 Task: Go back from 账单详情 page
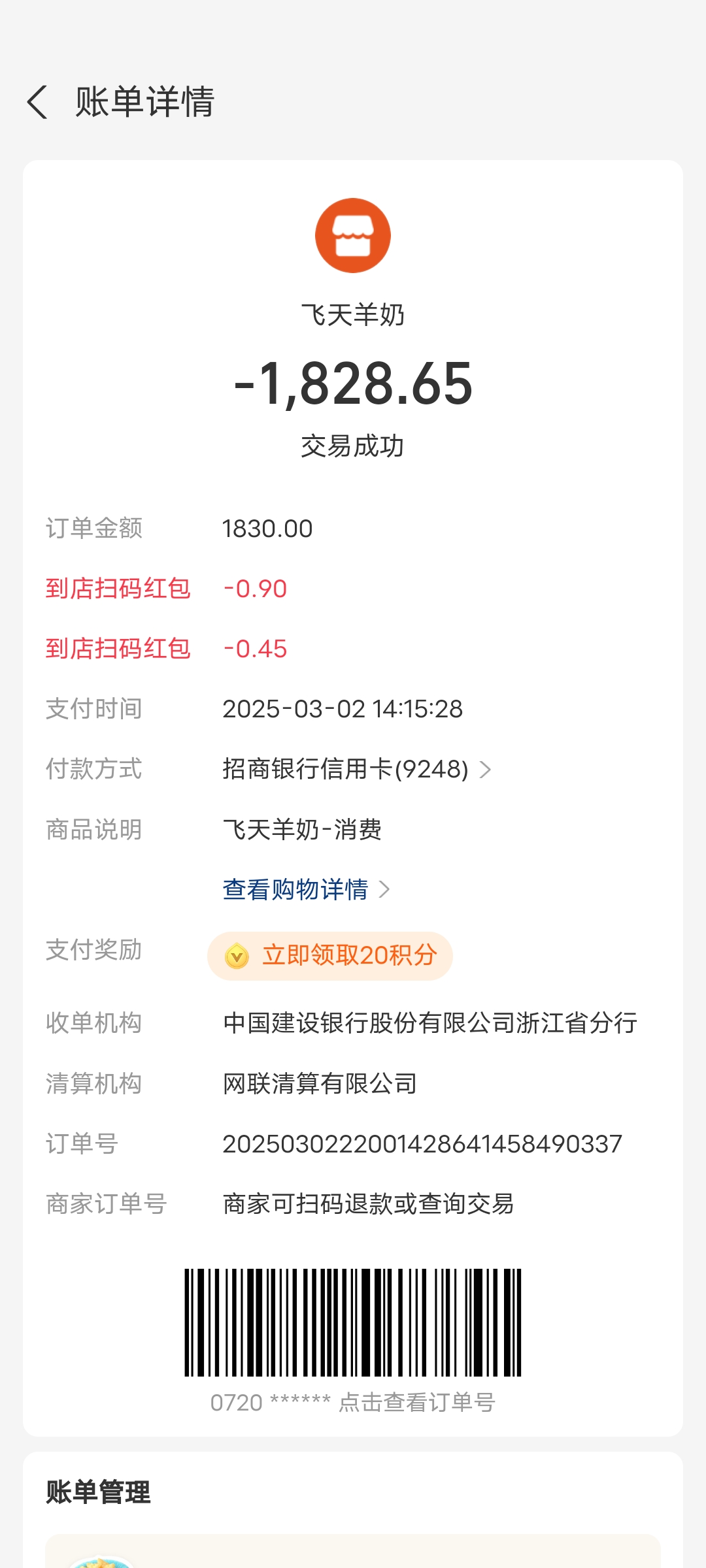(38, 103)
